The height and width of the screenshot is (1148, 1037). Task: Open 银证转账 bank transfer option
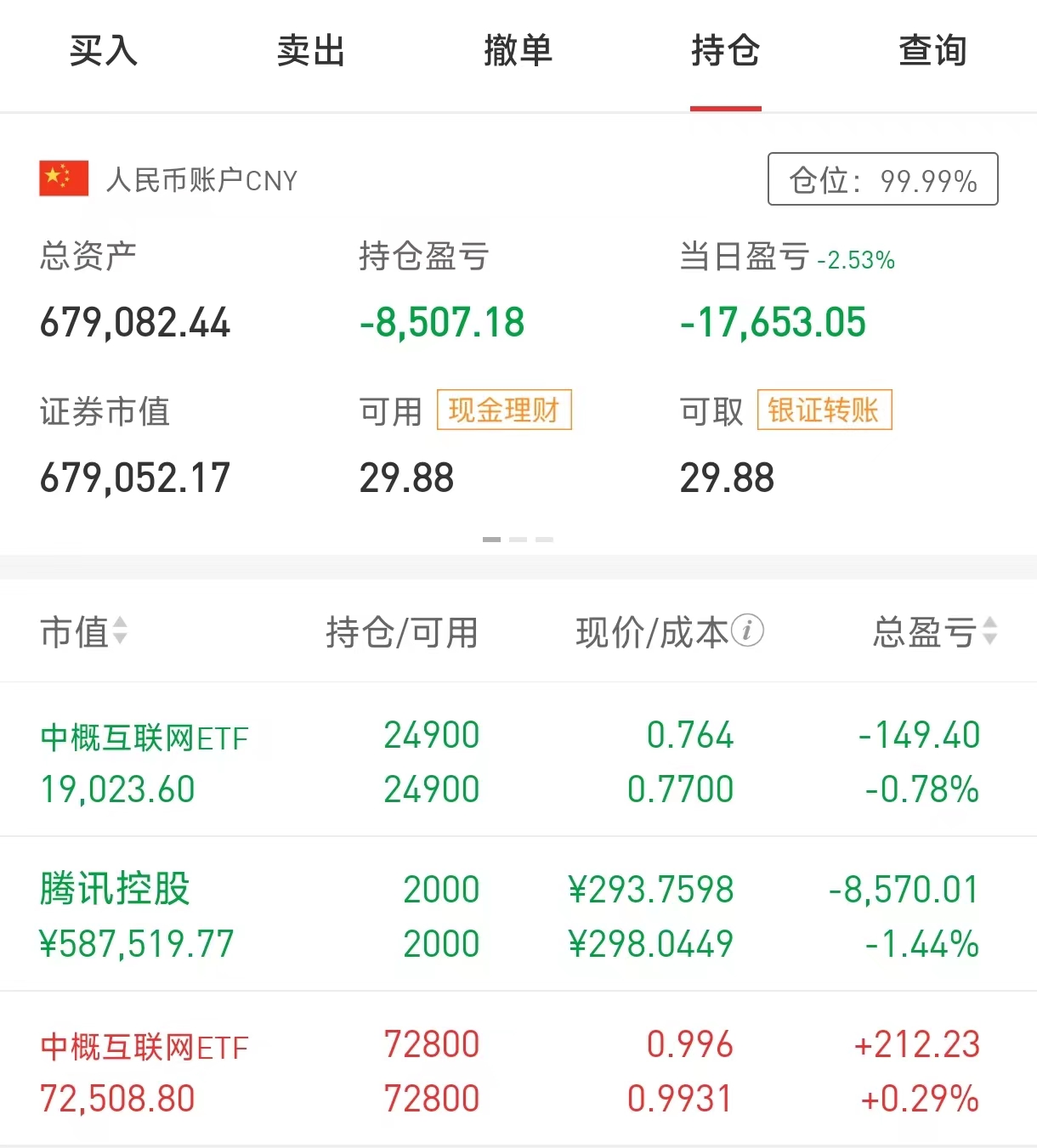tap(824, 410)
